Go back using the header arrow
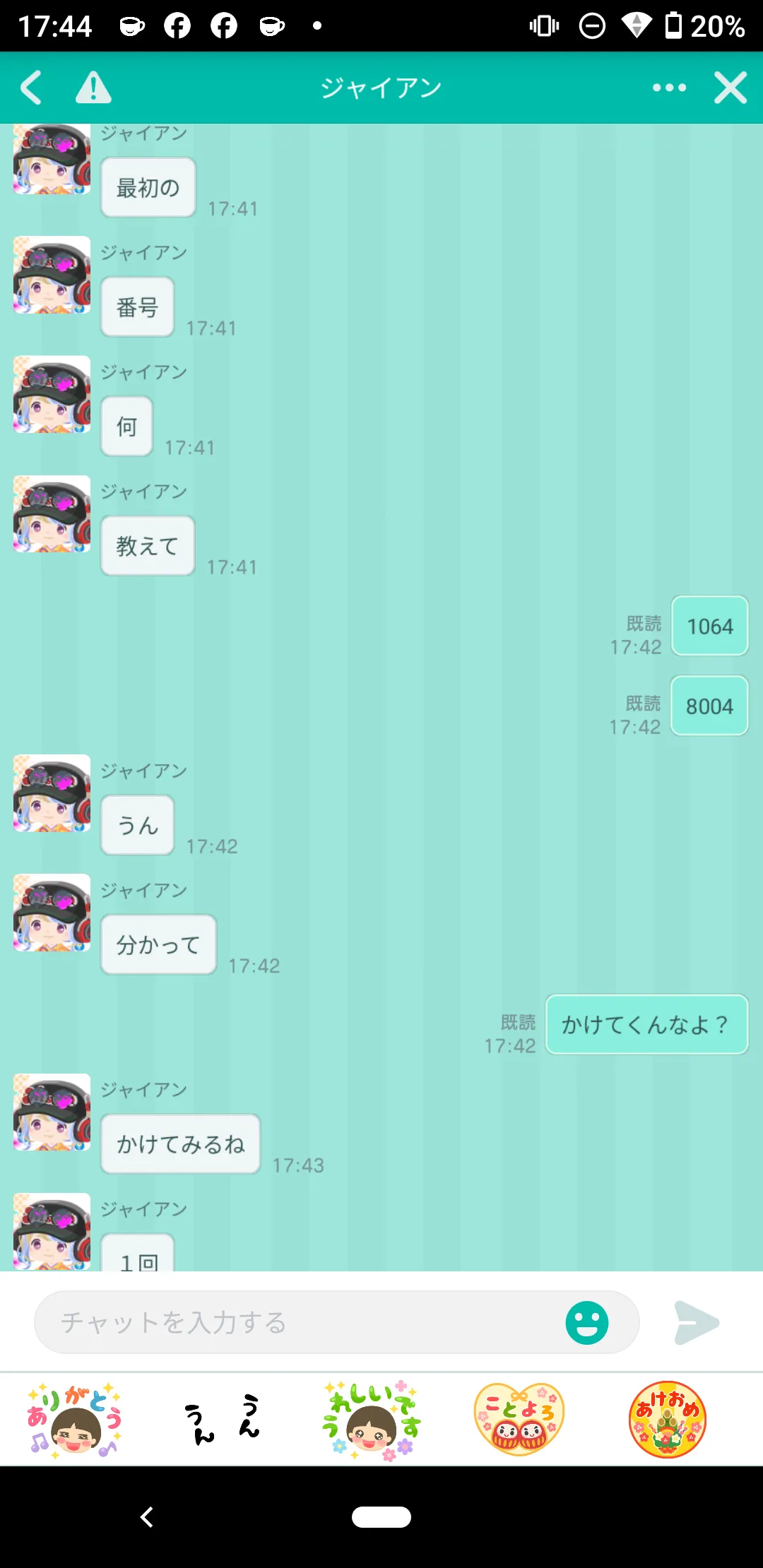The width and height of the screenshot is (763, 1568). click(31, 88)
